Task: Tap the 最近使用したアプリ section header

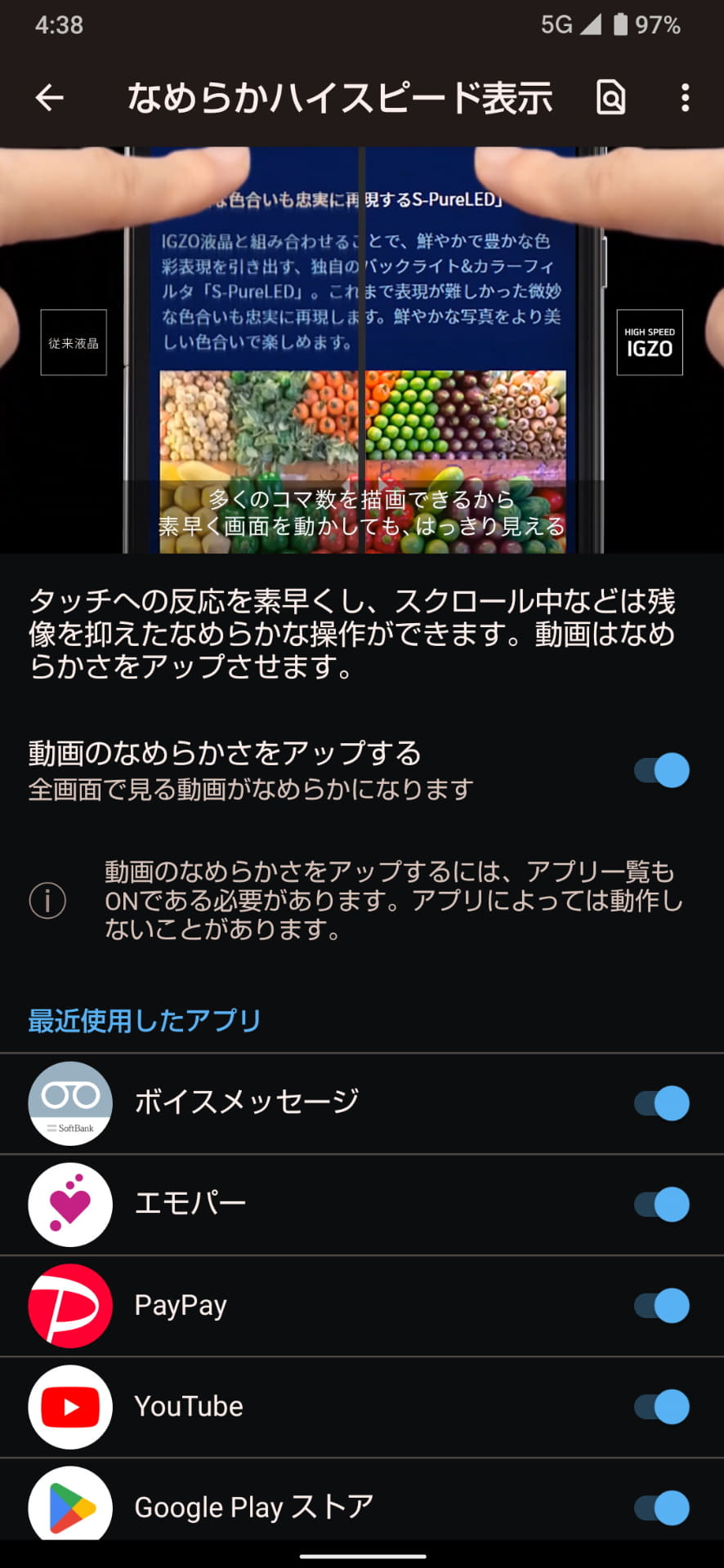Action: [x=143, y=1020]
